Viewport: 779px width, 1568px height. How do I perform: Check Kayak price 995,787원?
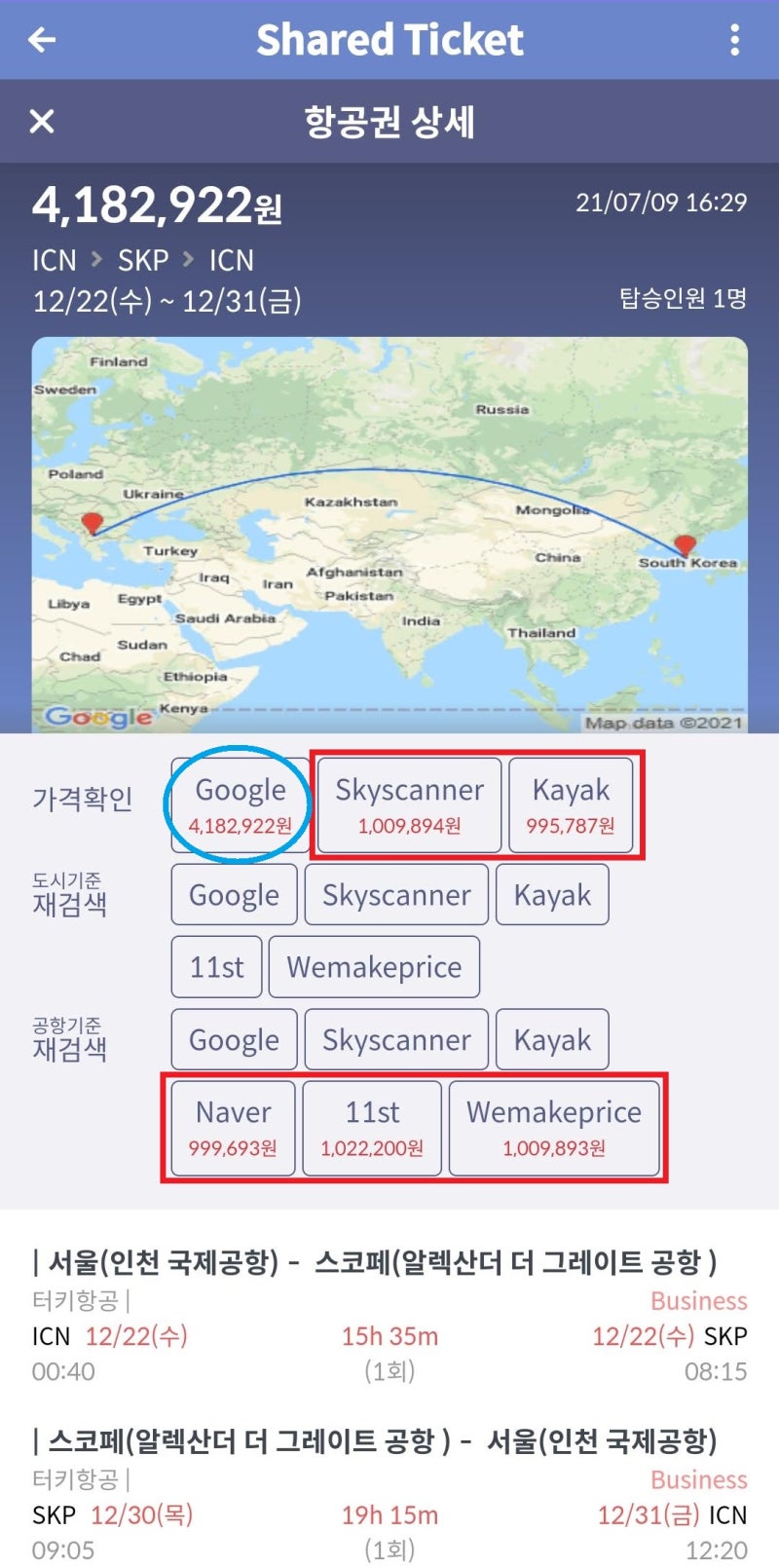(571, 805)
